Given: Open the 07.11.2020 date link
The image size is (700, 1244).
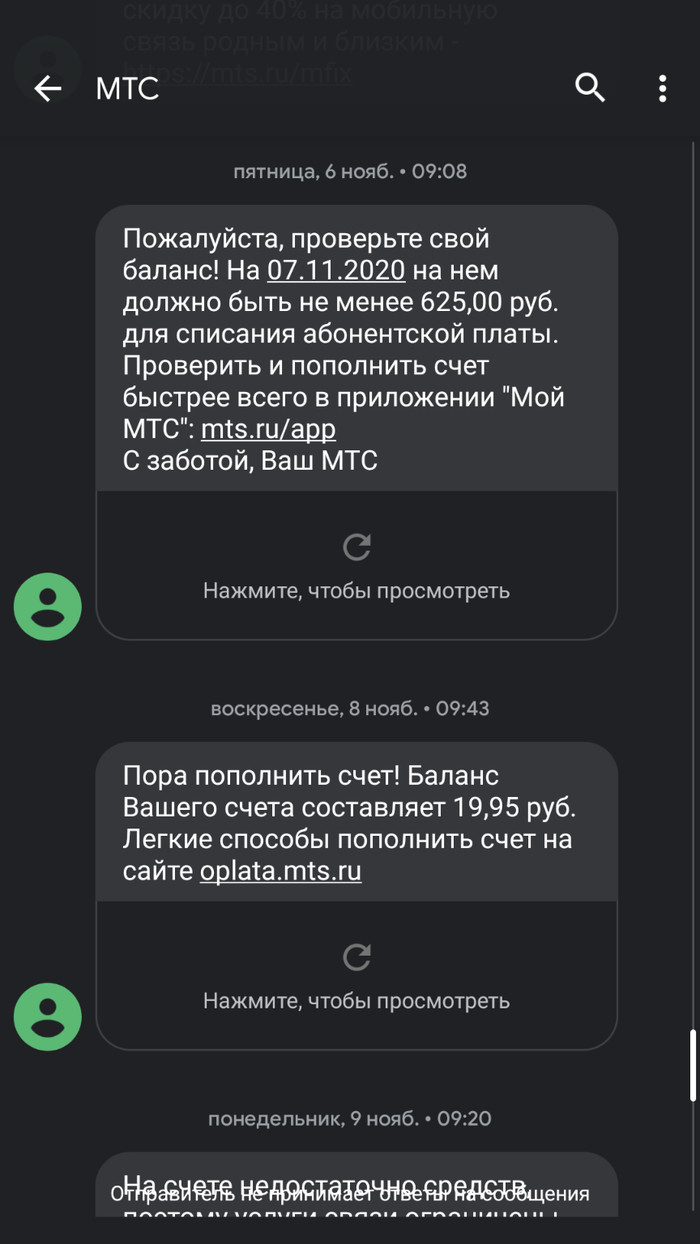Looking at the screenshot, I should pos(336,270).
